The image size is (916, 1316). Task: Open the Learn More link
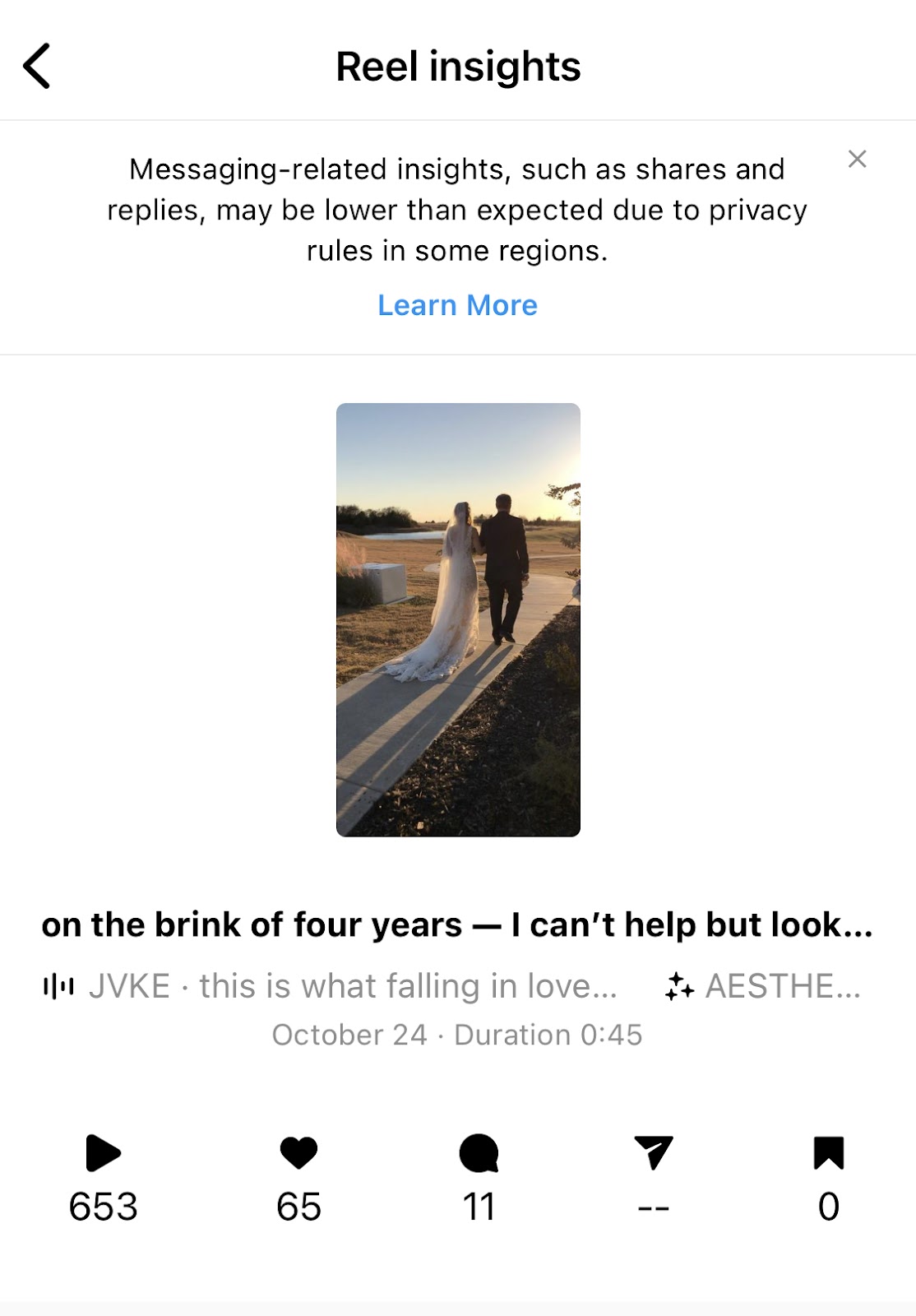pyautogui.click(x=457, y=305)
